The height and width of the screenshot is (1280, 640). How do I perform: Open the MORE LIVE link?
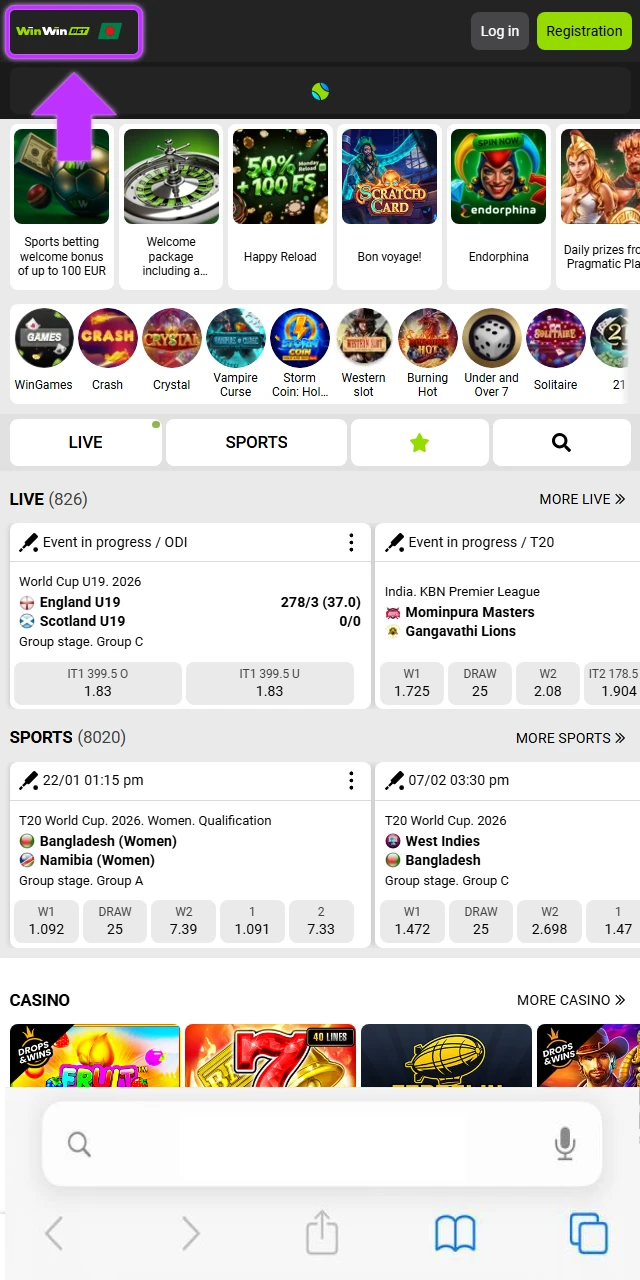pos(581,499)
